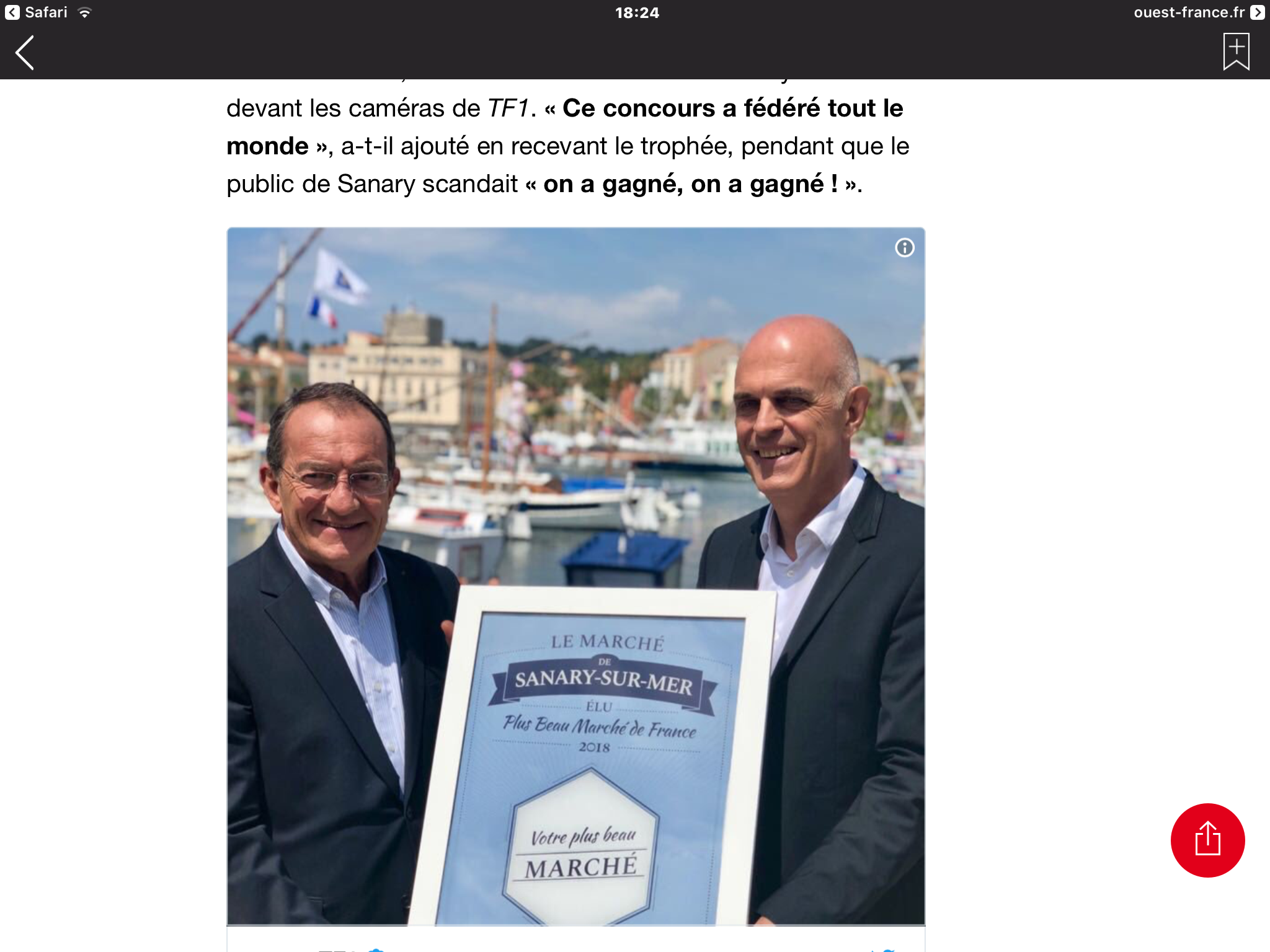1270x952 pixels.
Task: Open the embedded Sanary-sur-Mer market photo
Action: pos(575,576)
